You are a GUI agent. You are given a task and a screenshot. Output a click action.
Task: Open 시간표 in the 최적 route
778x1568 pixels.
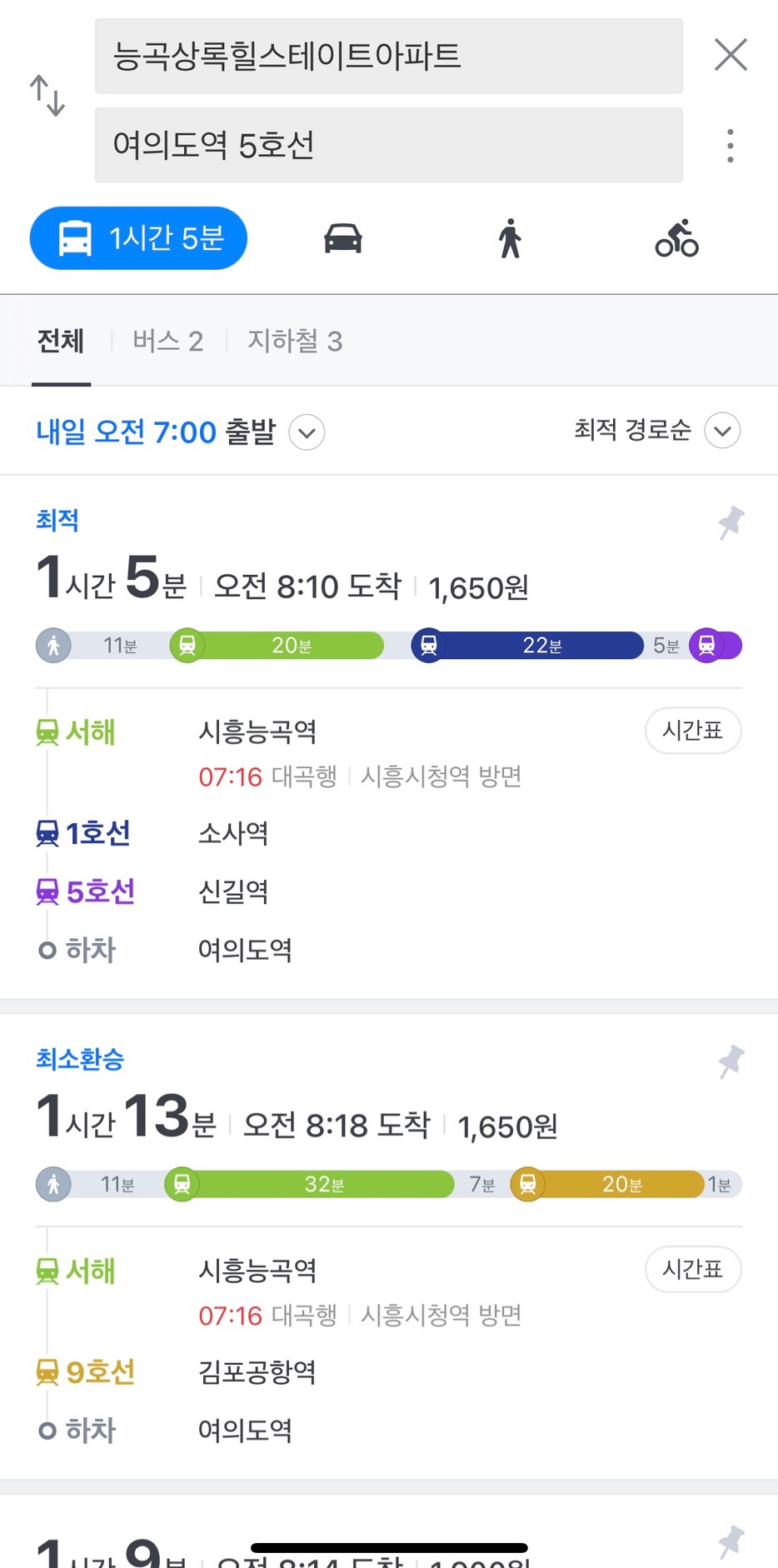pyautogui.click(x=693, y=731)
